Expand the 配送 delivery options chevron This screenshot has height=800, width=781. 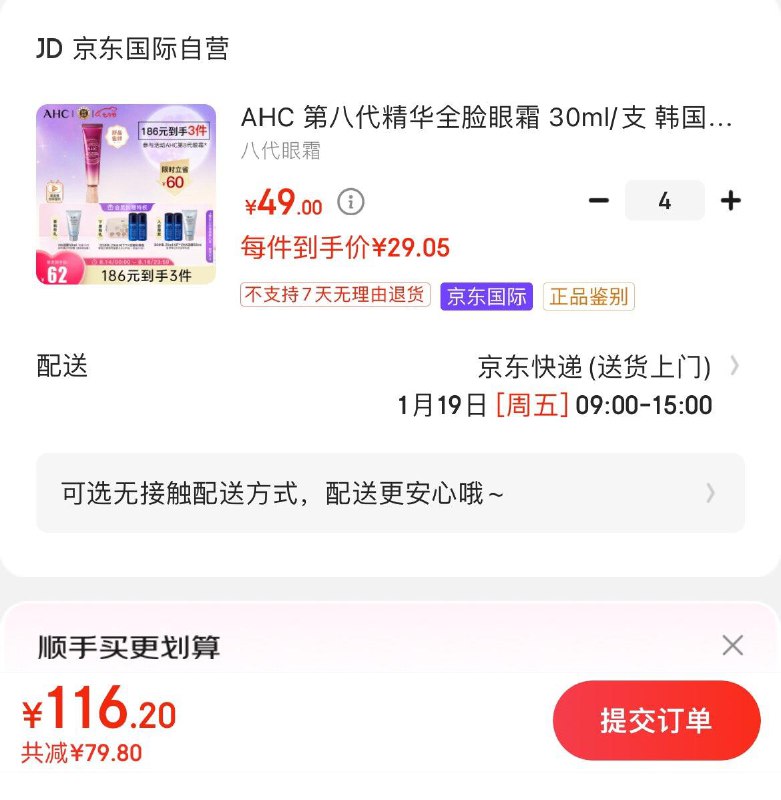pyautogui.click(x=737, y=367)
